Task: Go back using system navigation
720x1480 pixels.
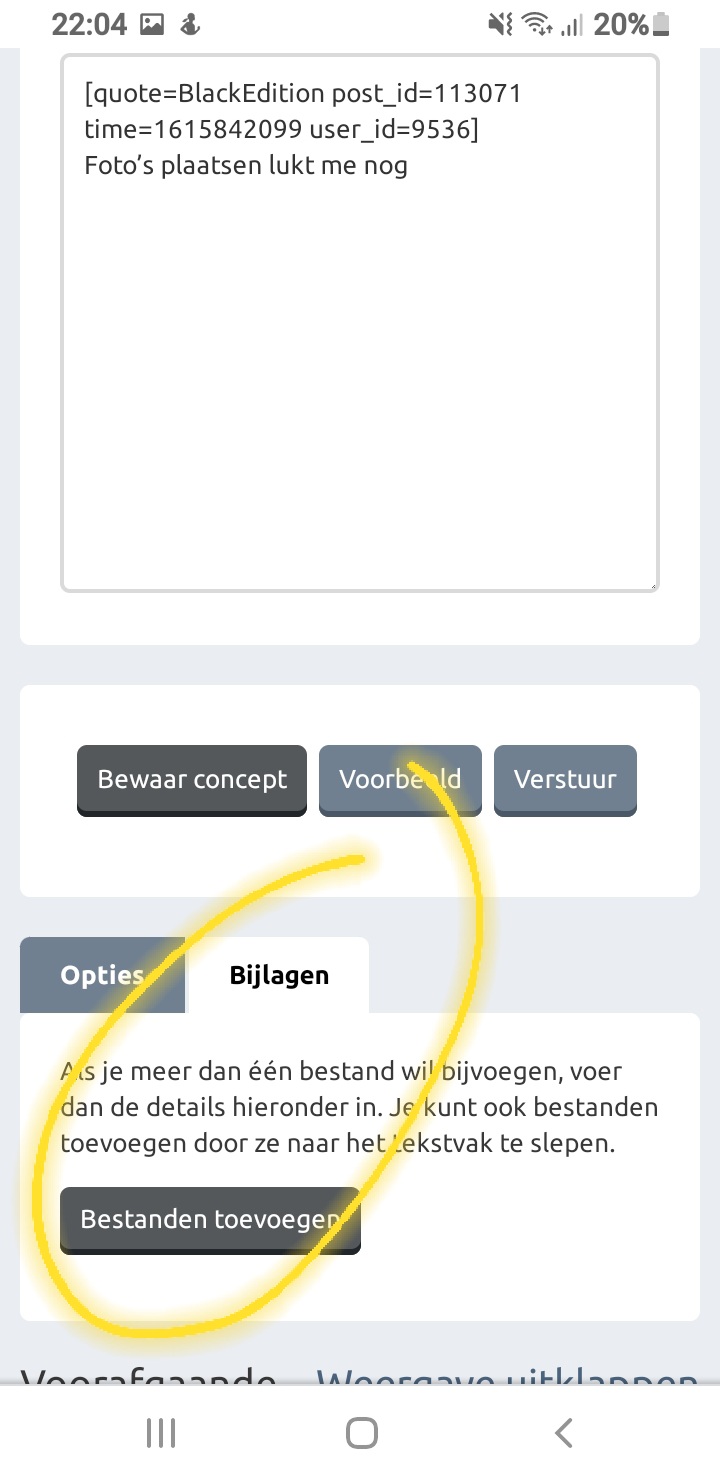Action: (x=563, y=1433)
